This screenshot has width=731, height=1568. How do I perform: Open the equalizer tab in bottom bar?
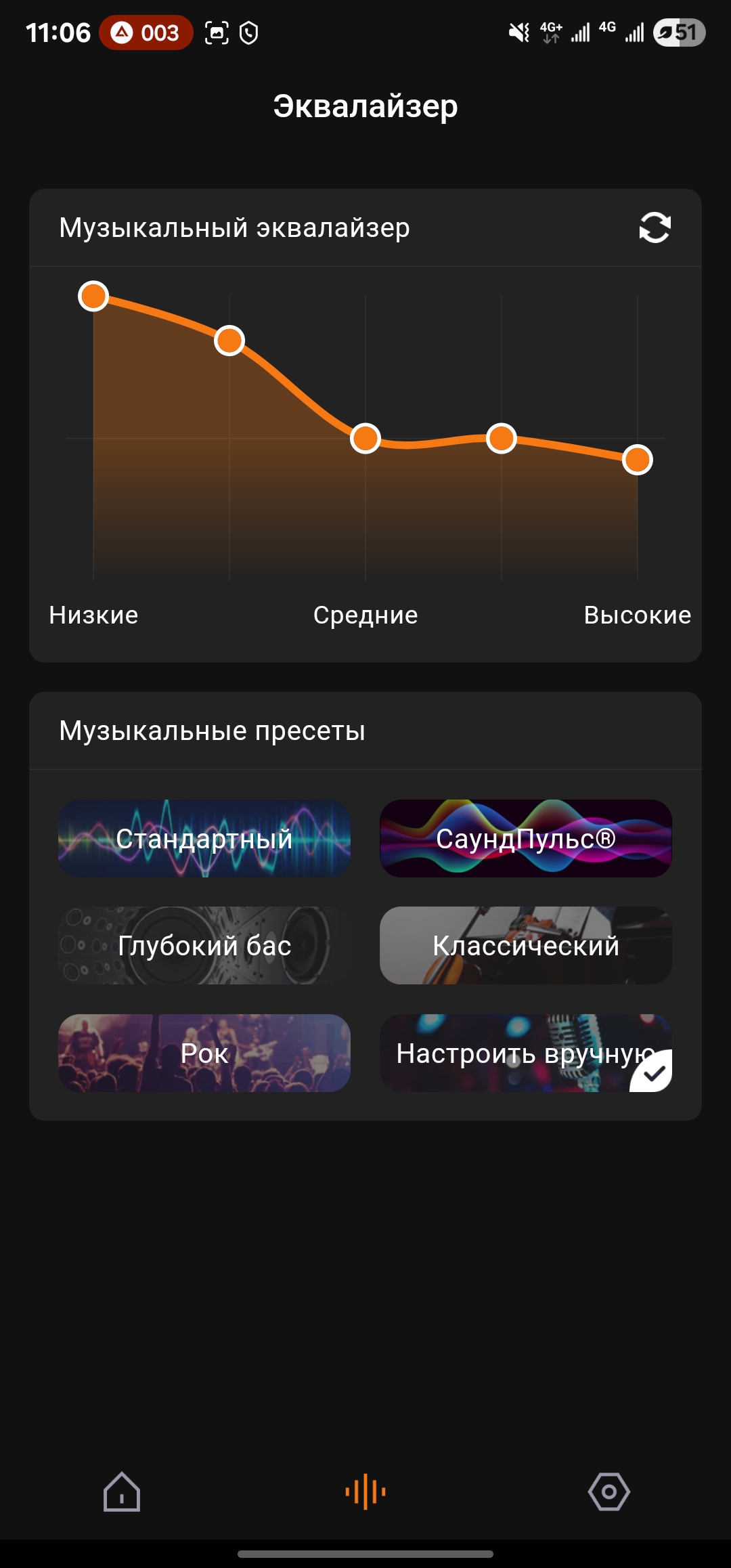point(365,1491)
